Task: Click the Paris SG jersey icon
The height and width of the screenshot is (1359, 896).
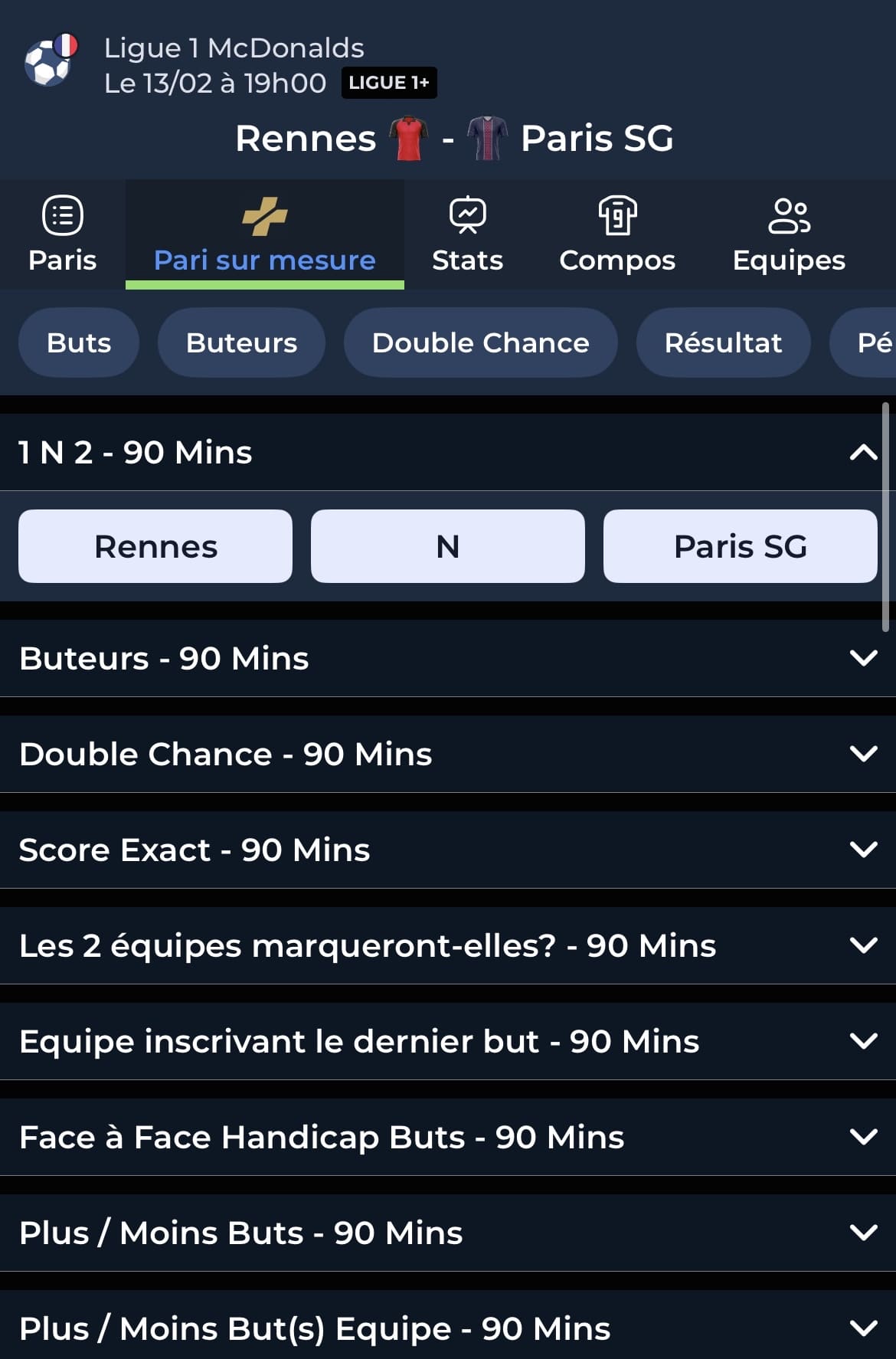Action: point(488,138)
